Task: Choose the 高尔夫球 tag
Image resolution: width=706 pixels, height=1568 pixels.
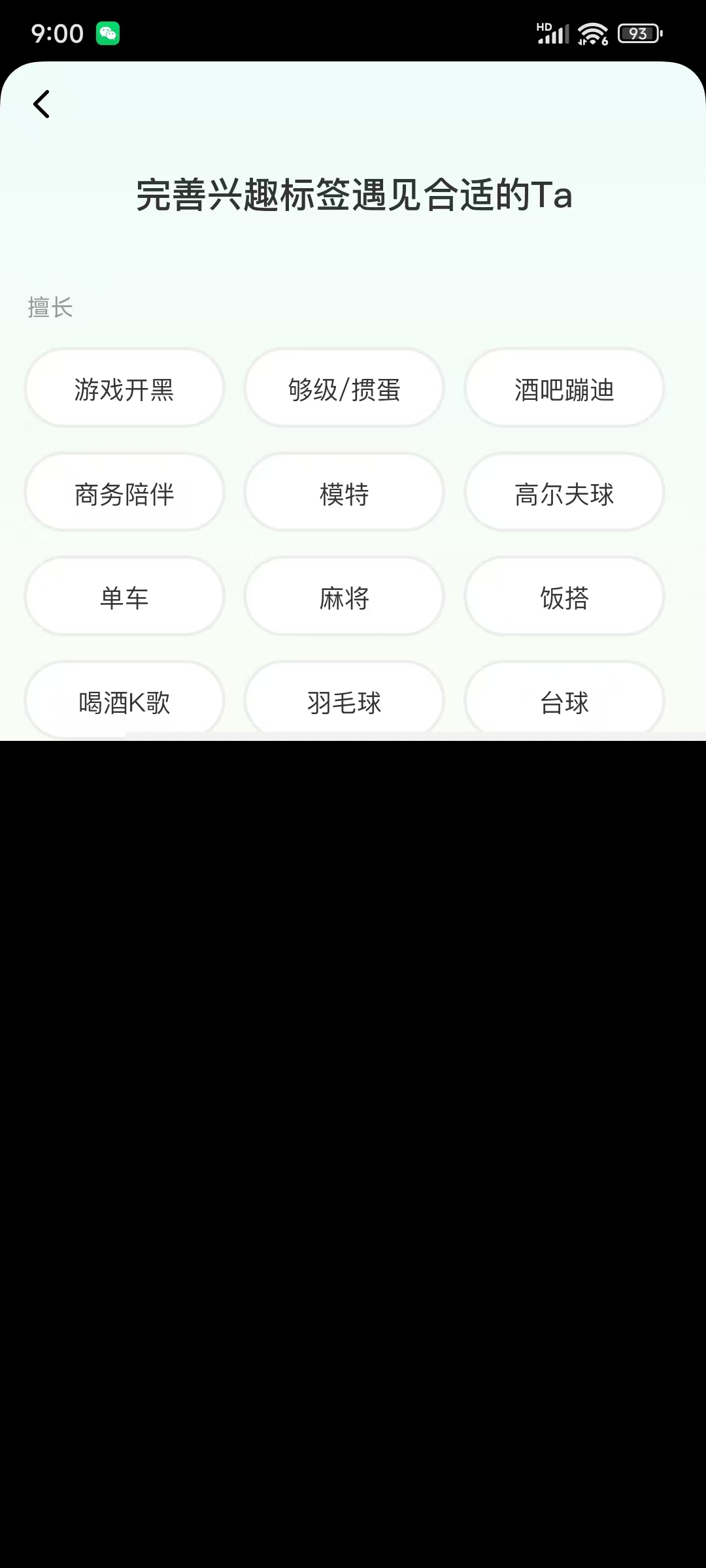Action: pyautogui.click(x=564, y=493)
